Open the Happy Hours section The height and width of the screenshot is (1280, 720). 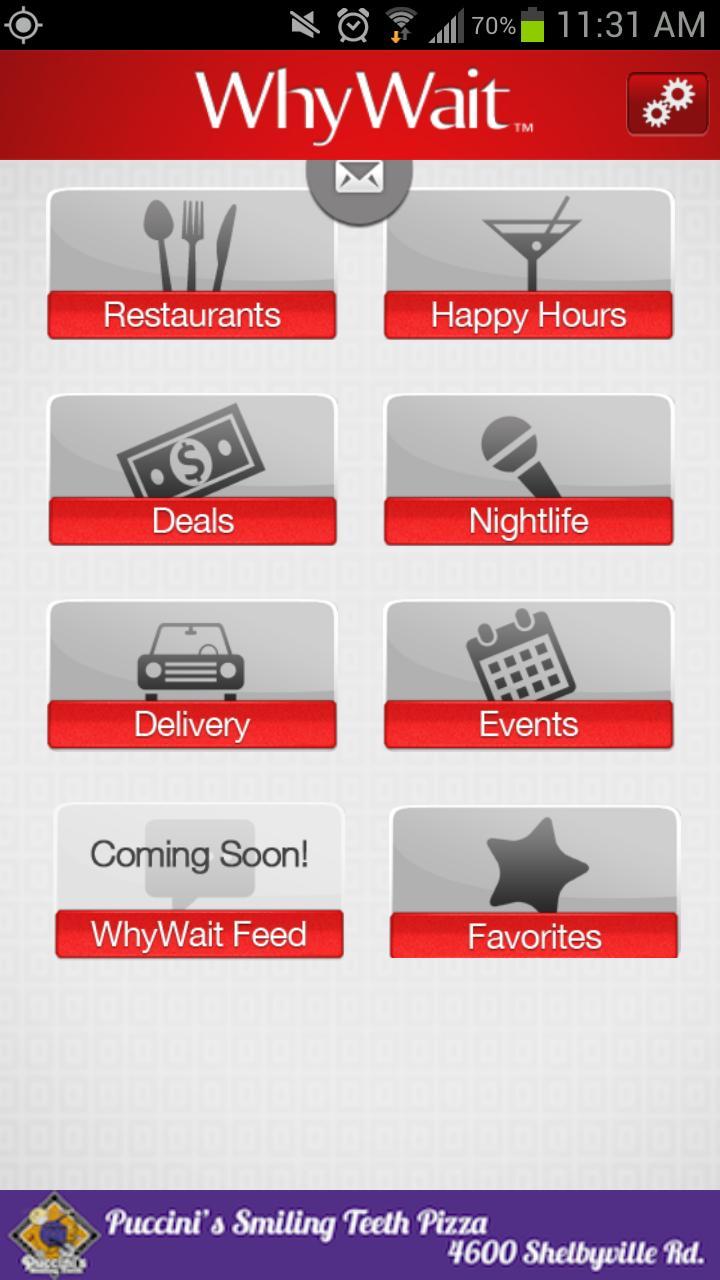click(528, 264)
